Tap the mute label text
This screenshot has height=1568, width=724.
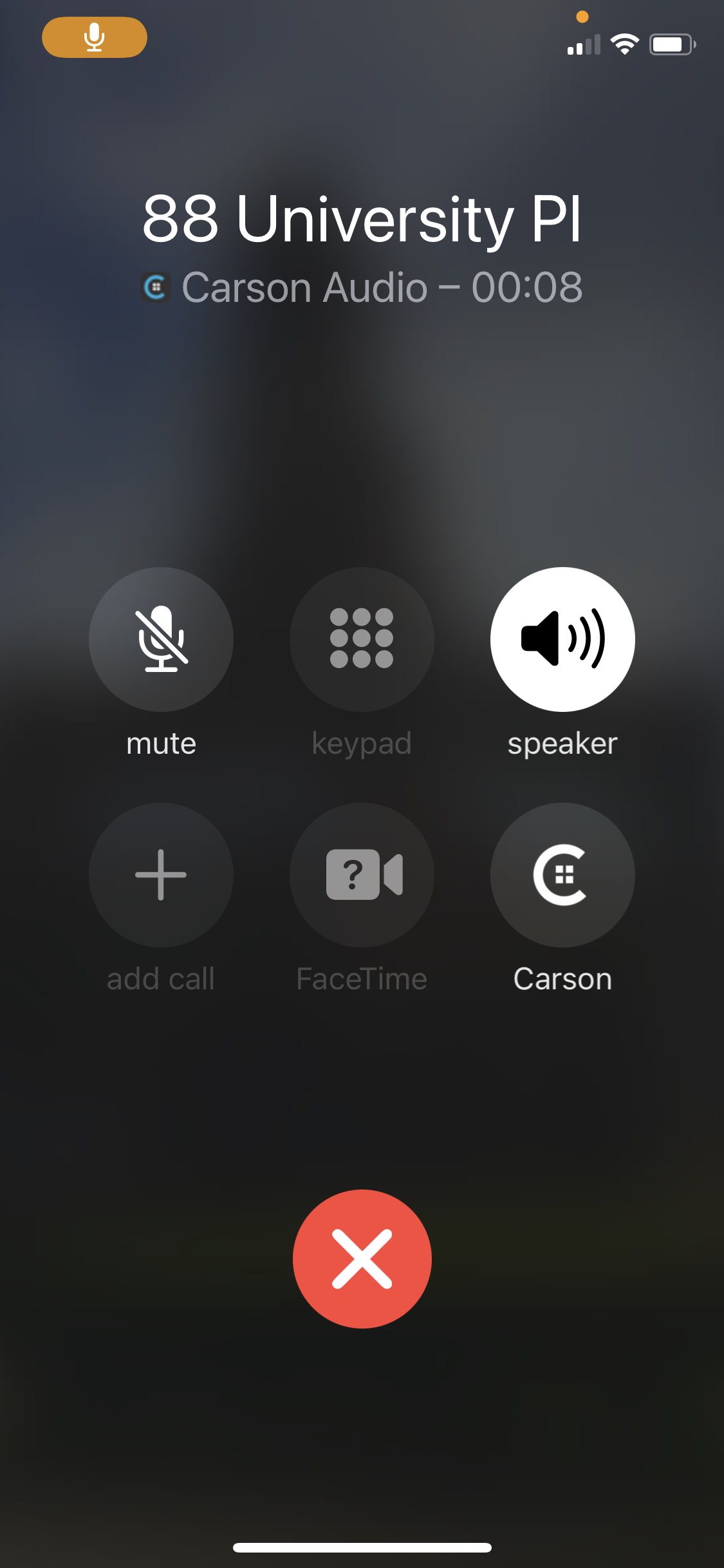pos(161,743)
